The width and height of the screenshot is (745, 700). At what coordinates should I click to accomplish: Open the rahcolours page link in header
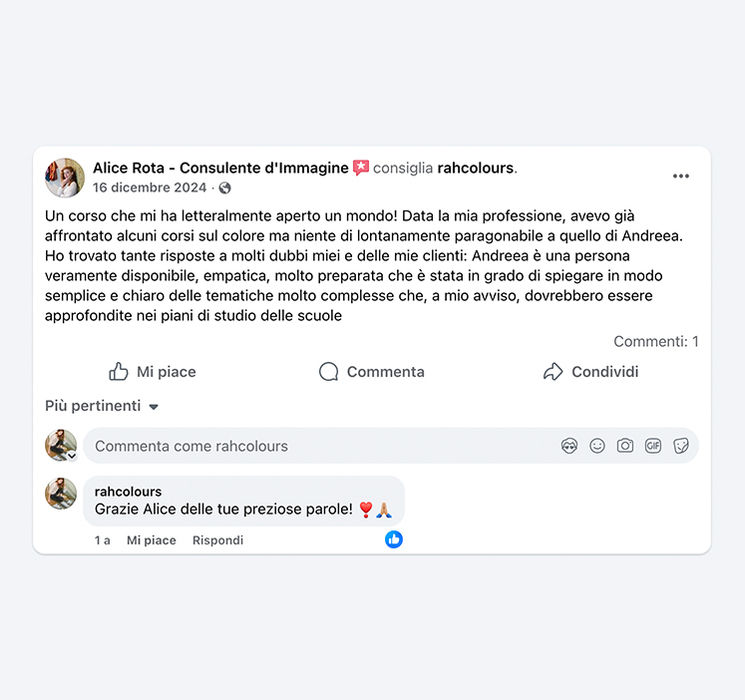click(475, 168)
